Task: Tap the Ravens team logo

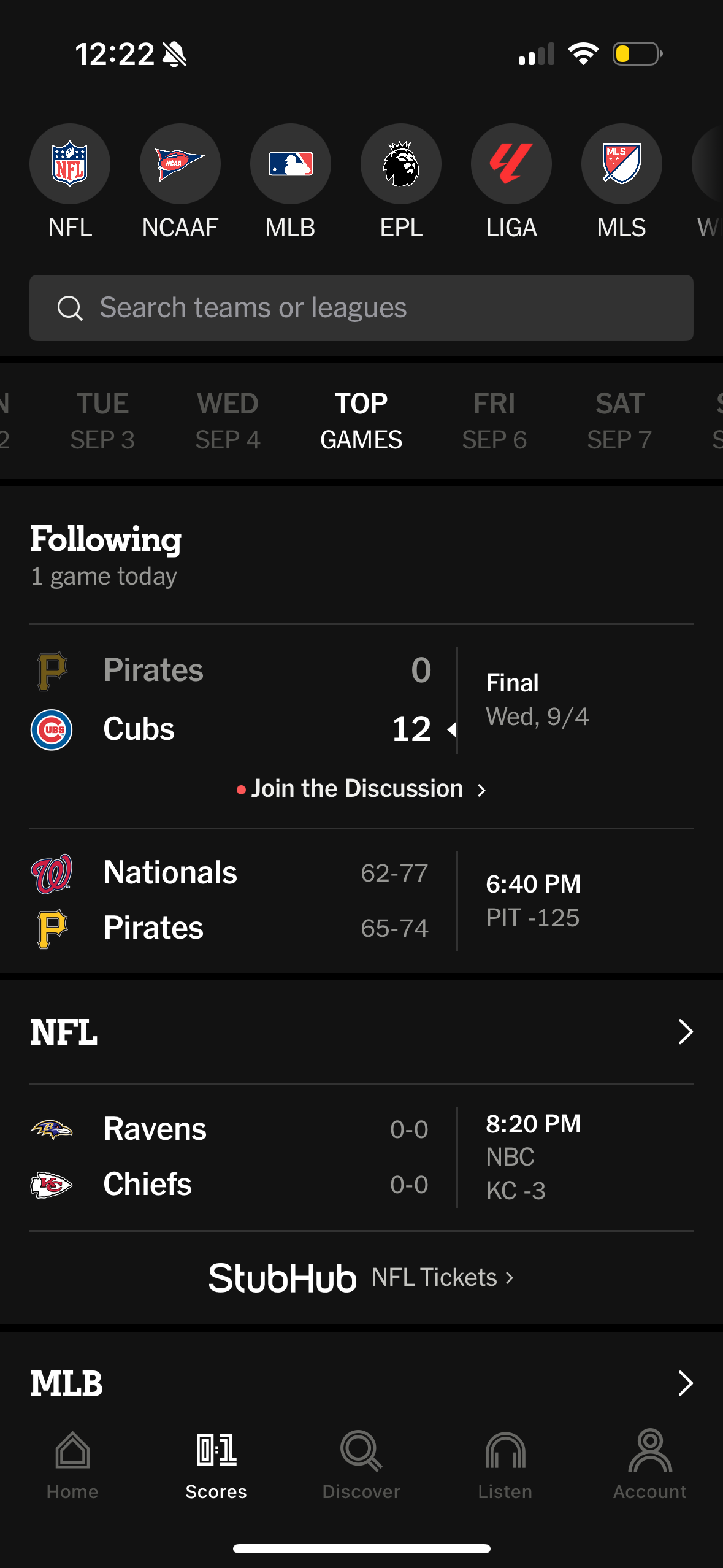Action: pyautogui.click(x=50, y=1129)
